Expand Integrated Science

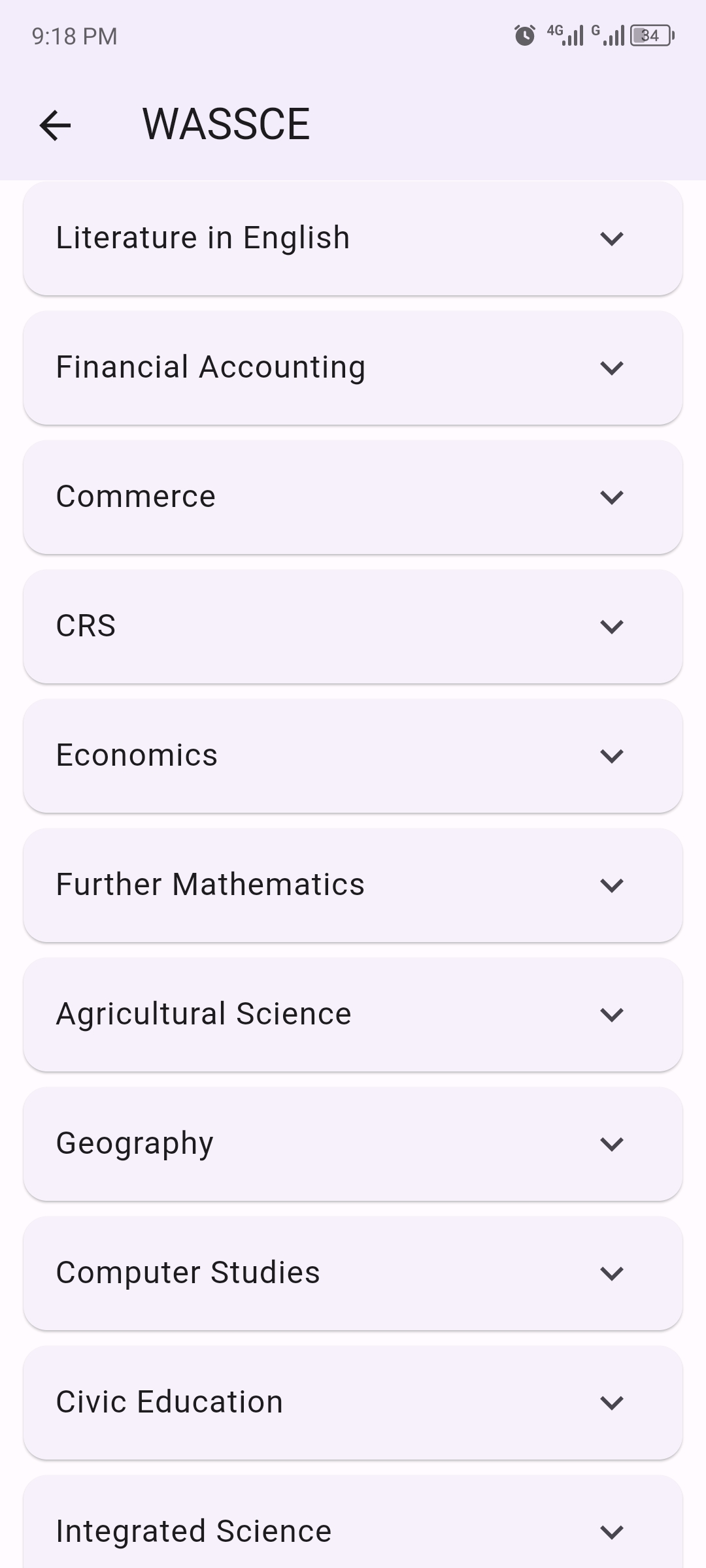coord(353,1522)
